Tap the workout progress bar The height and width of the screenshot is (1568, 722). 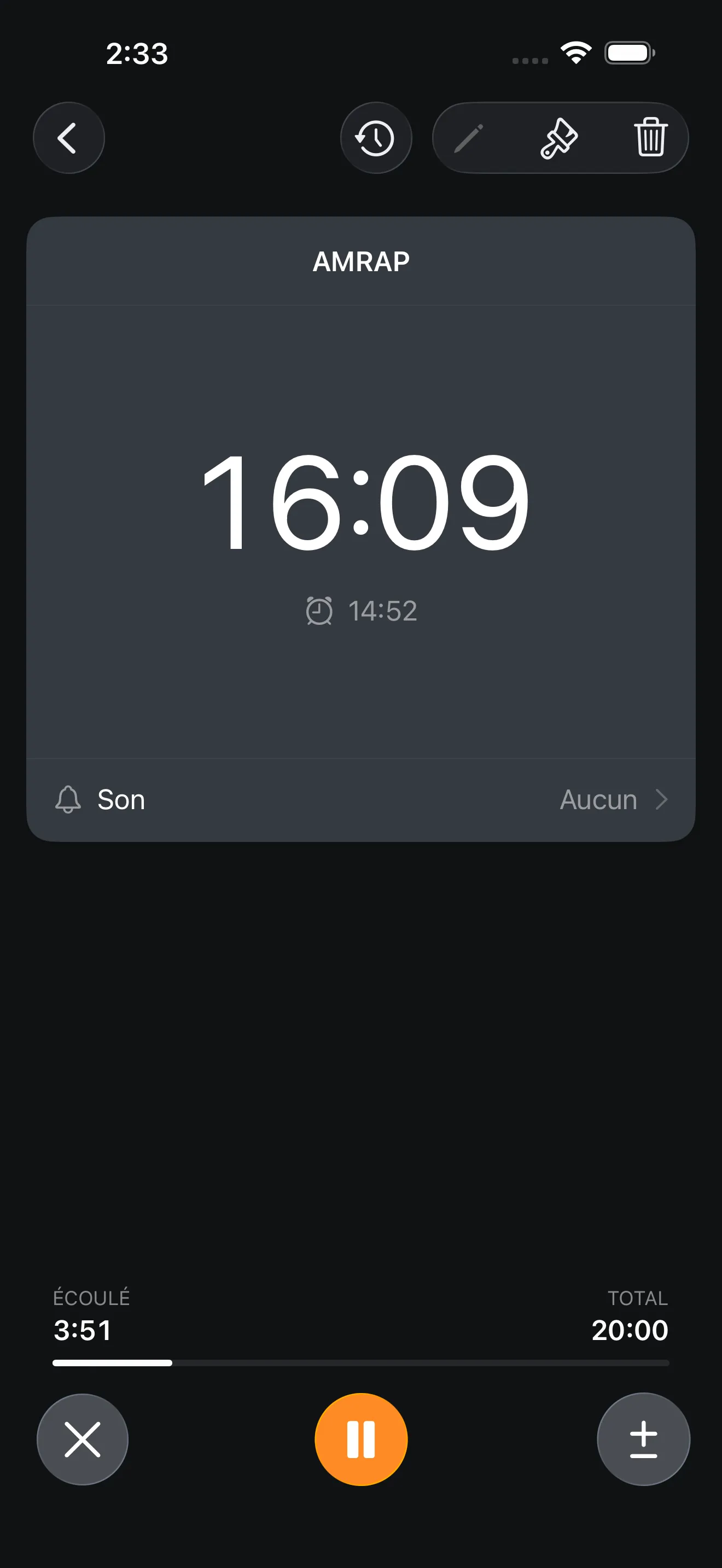(x=361, y=1364)
